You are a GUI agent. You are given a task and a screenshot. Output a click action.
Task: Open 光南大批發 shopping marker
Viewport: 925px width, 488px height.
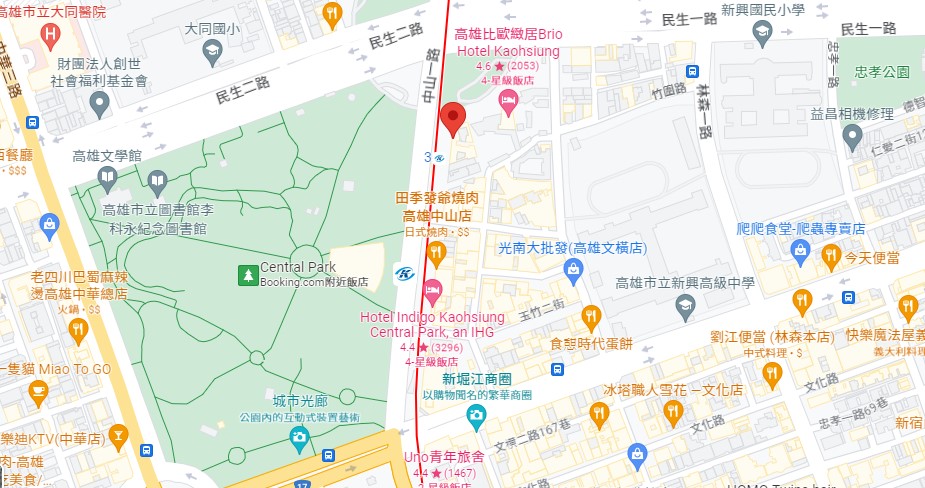point(573,268)
